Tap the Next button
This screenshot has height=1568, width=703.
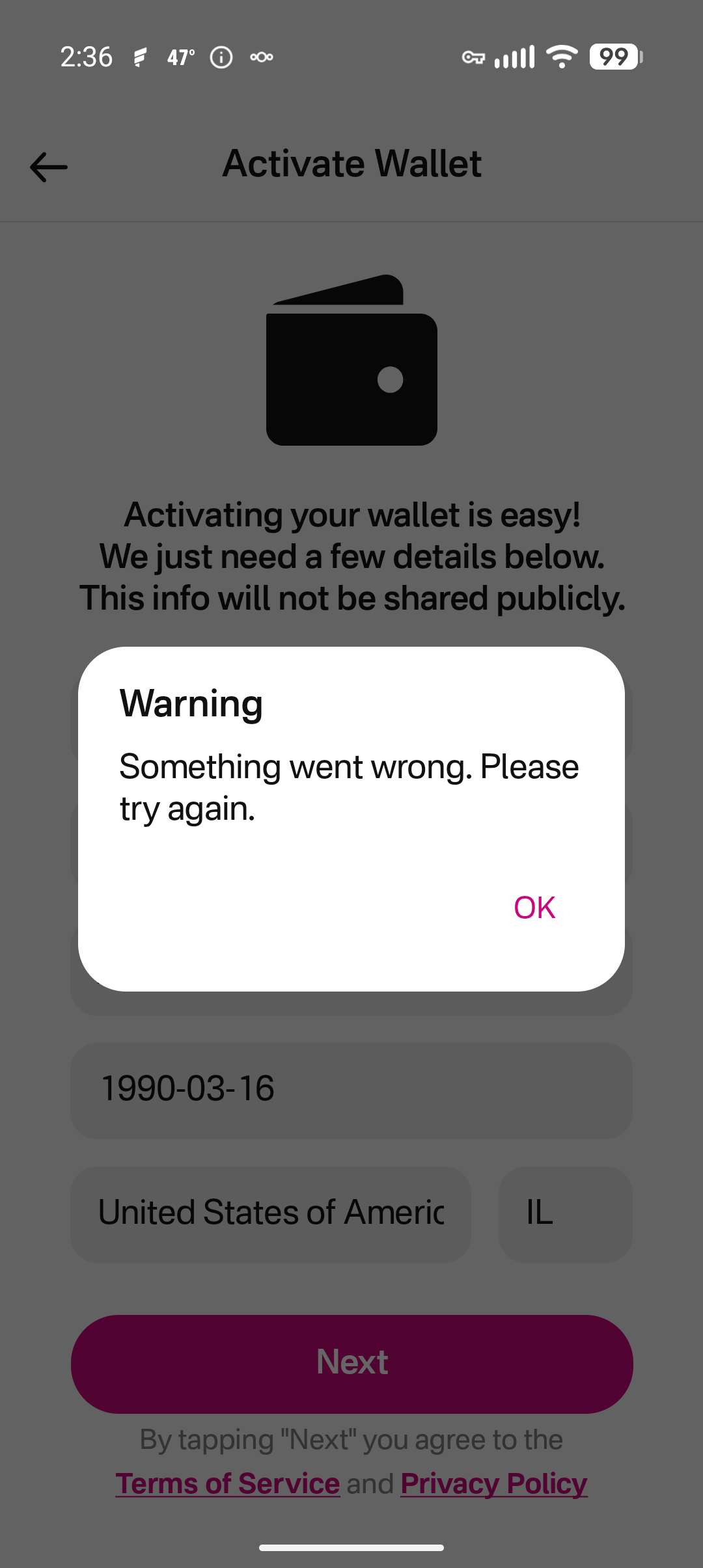(351, 1363)
